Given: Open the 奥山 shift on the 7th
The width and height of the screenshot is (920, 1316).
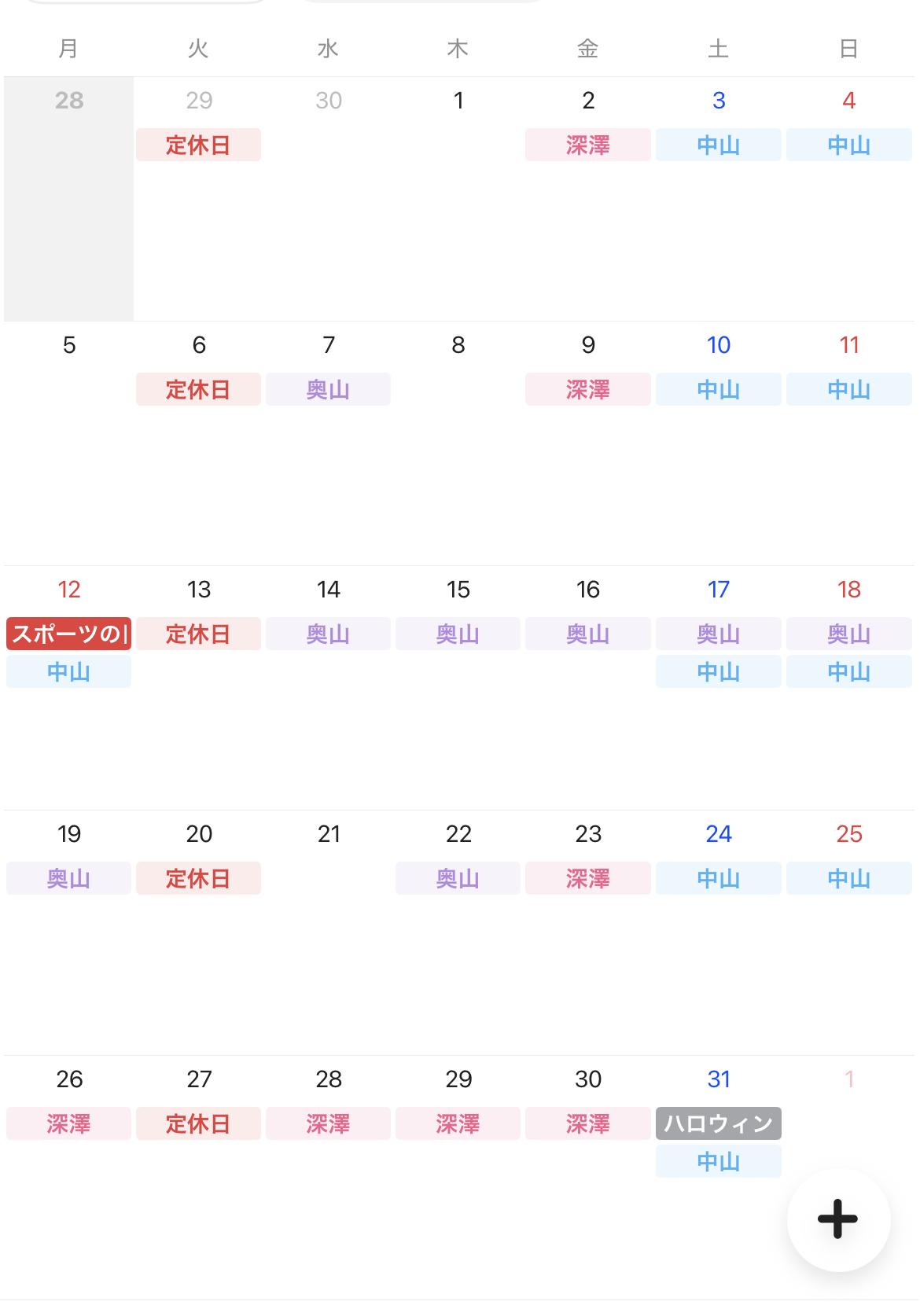Looking at the screenshot, I should tap(328, 389).
